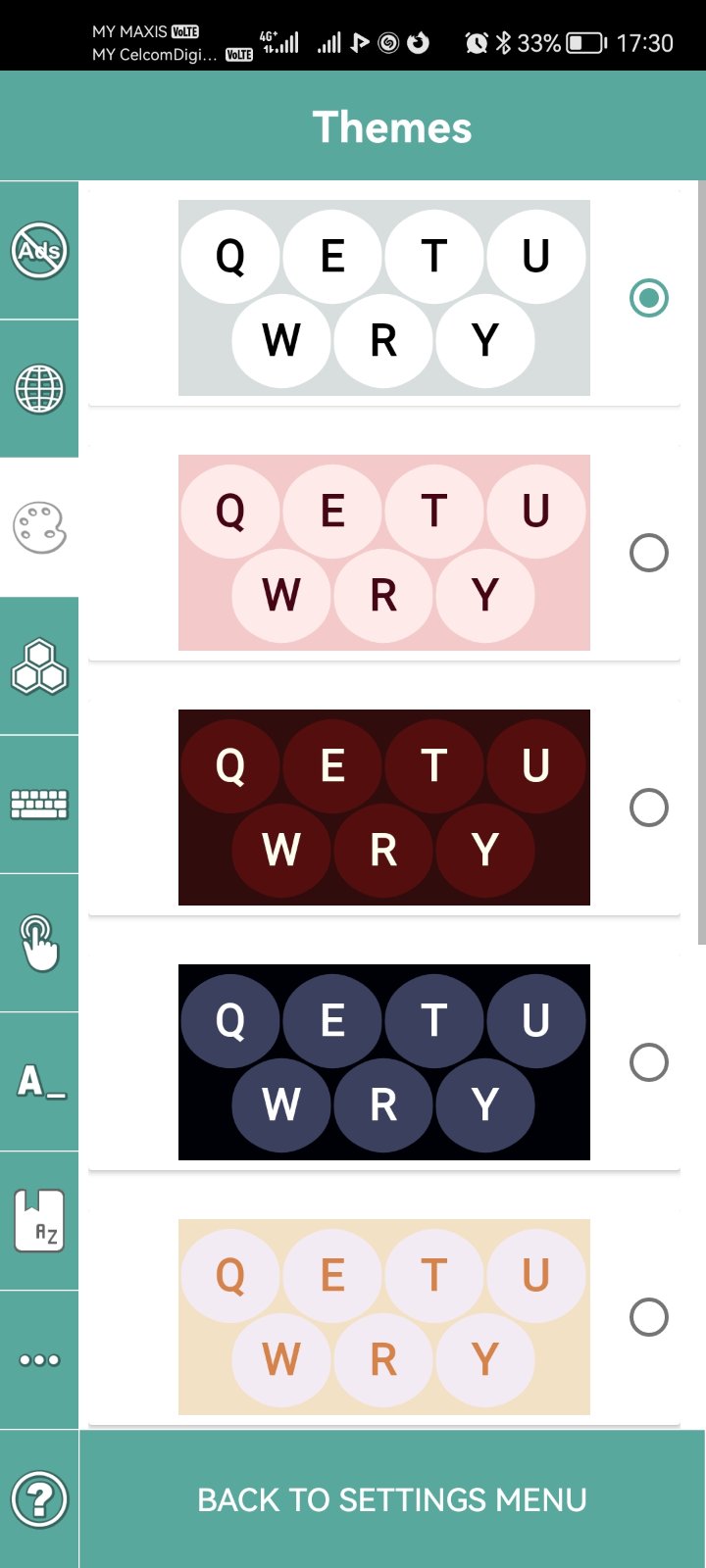Open the help question mark
The image size is (706, 1568).
click(39, 1499)
